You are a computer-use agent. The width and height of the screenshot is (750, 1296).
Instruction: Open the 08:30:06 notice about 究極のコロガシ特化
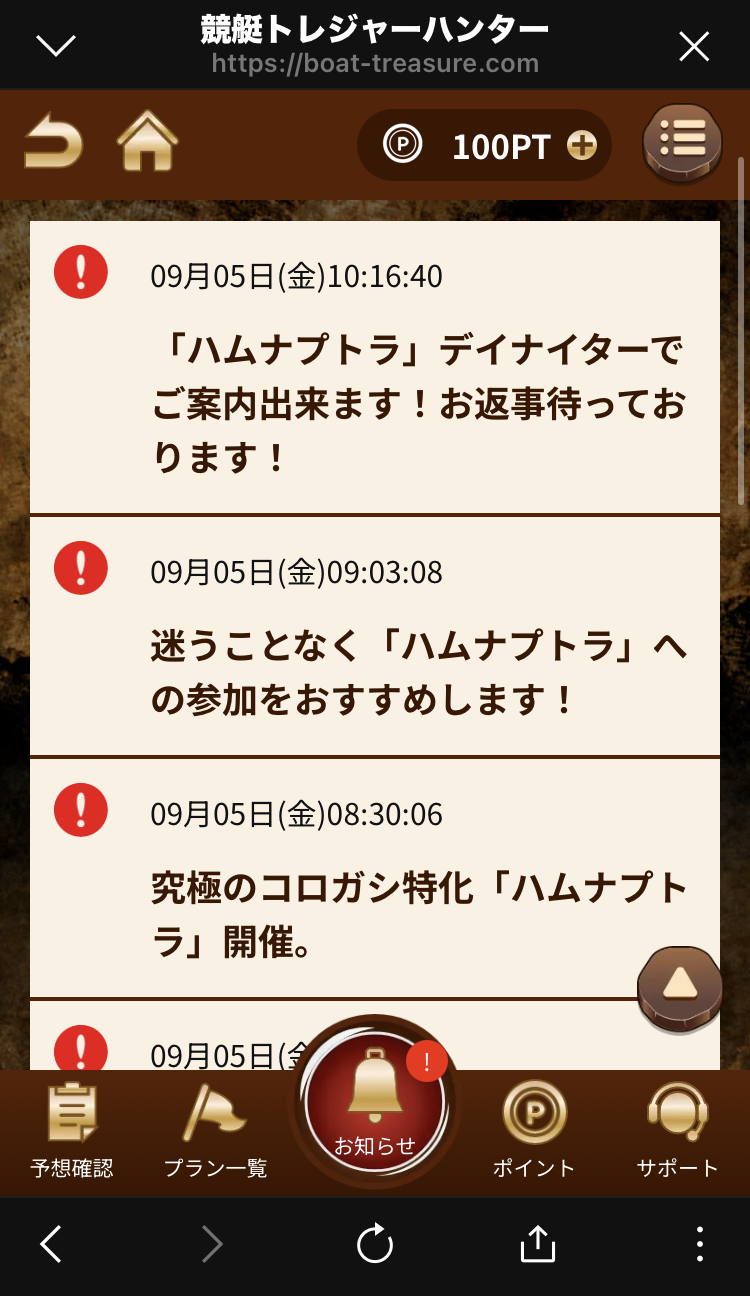(375, 878)
